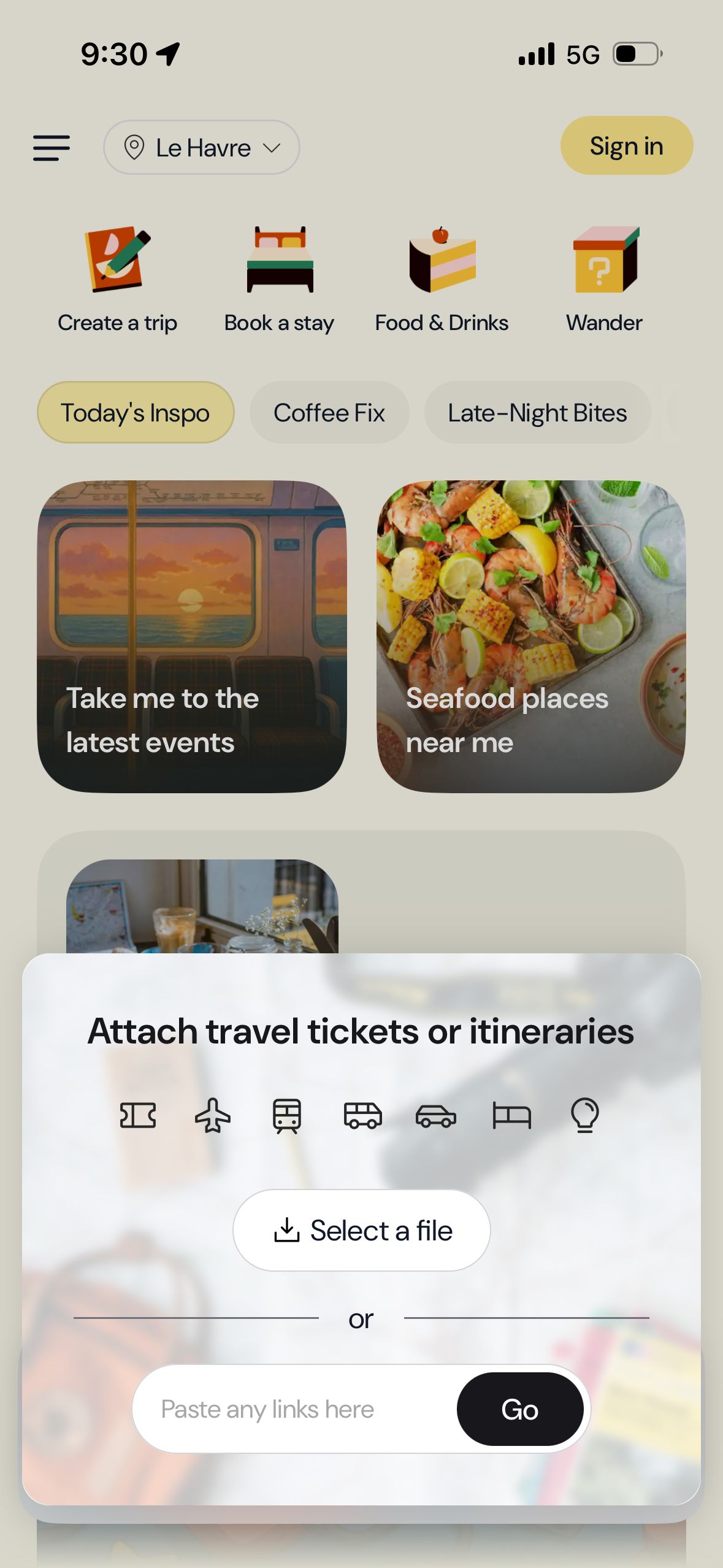
Task: Tap the Sign in button
Action: coord(626,146)
